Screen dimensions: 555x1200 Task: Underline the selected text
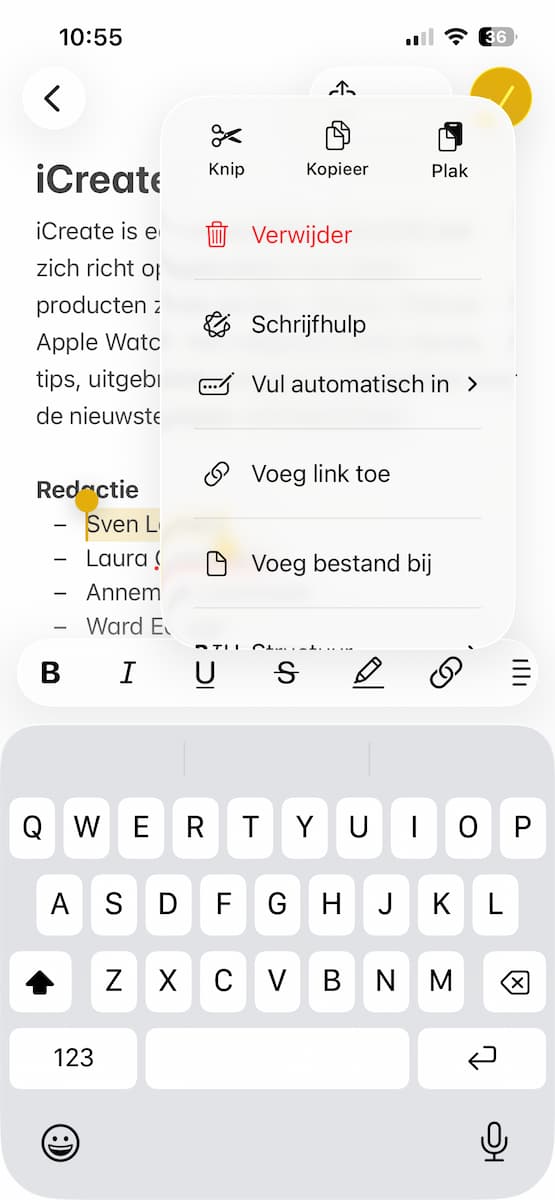(x=205, y=674)
